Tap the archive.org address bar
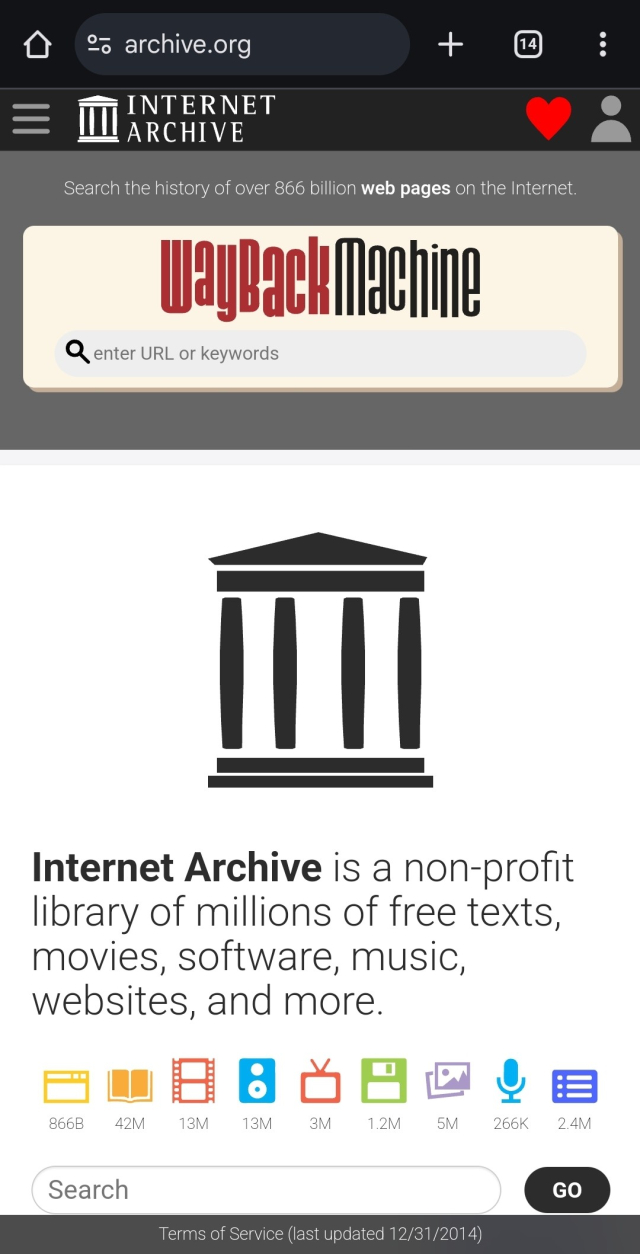This screenshot has height=1254, width=640. coord(242,44)
